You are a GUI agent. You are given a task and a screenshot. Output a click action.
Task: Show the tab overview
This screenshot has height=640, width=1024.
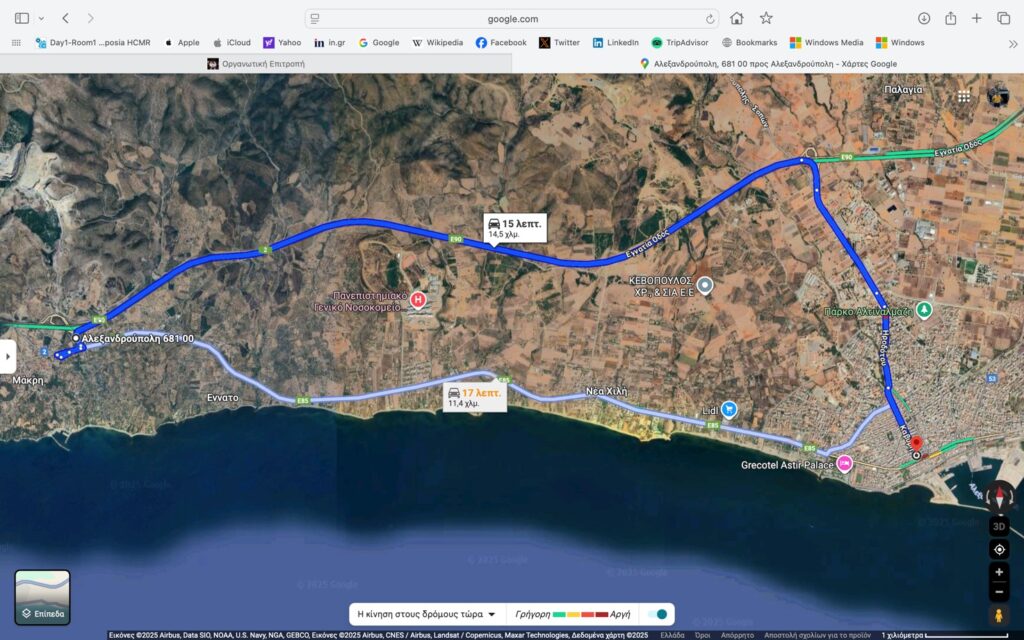tap(1003, 18)
